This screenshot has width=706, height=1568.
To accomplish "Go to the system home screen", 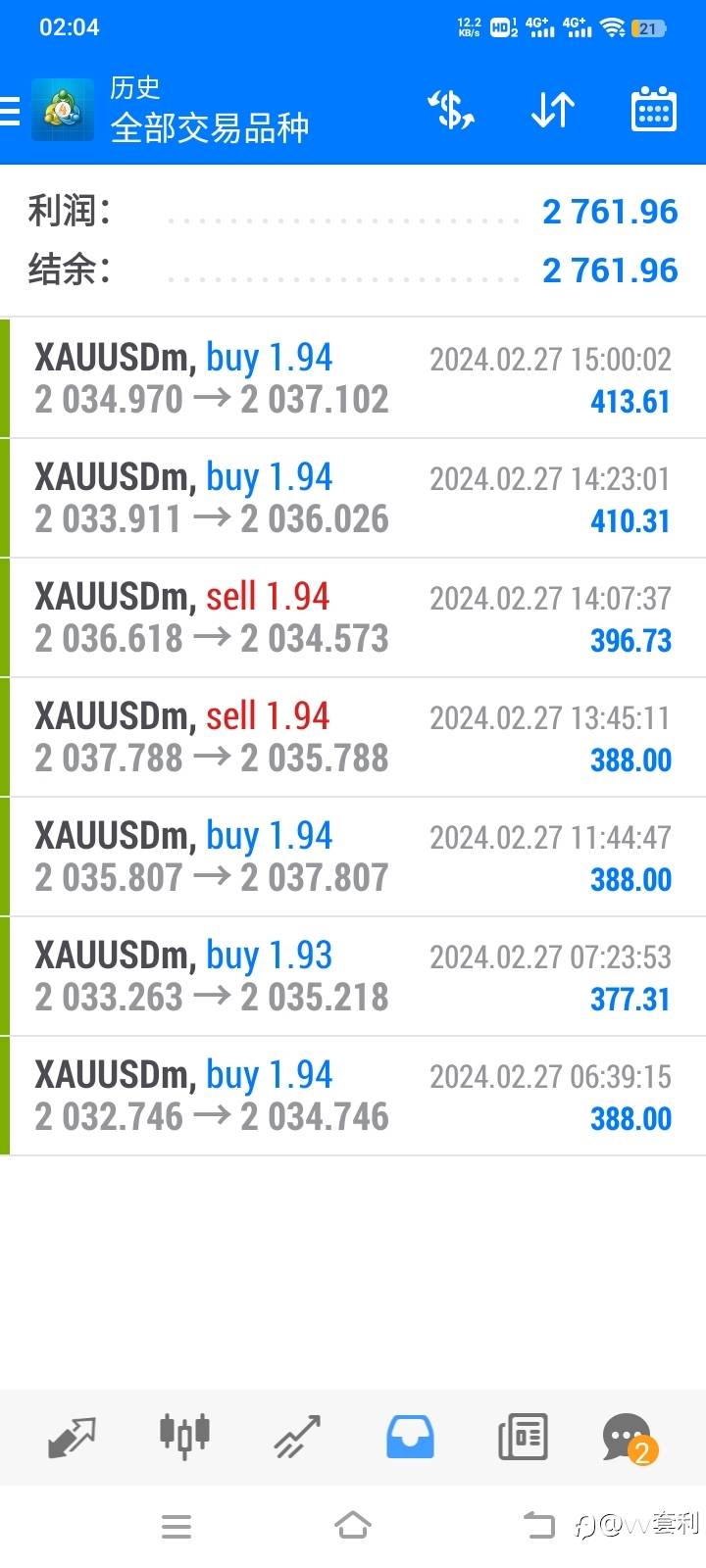I will tap(353, 1525).
